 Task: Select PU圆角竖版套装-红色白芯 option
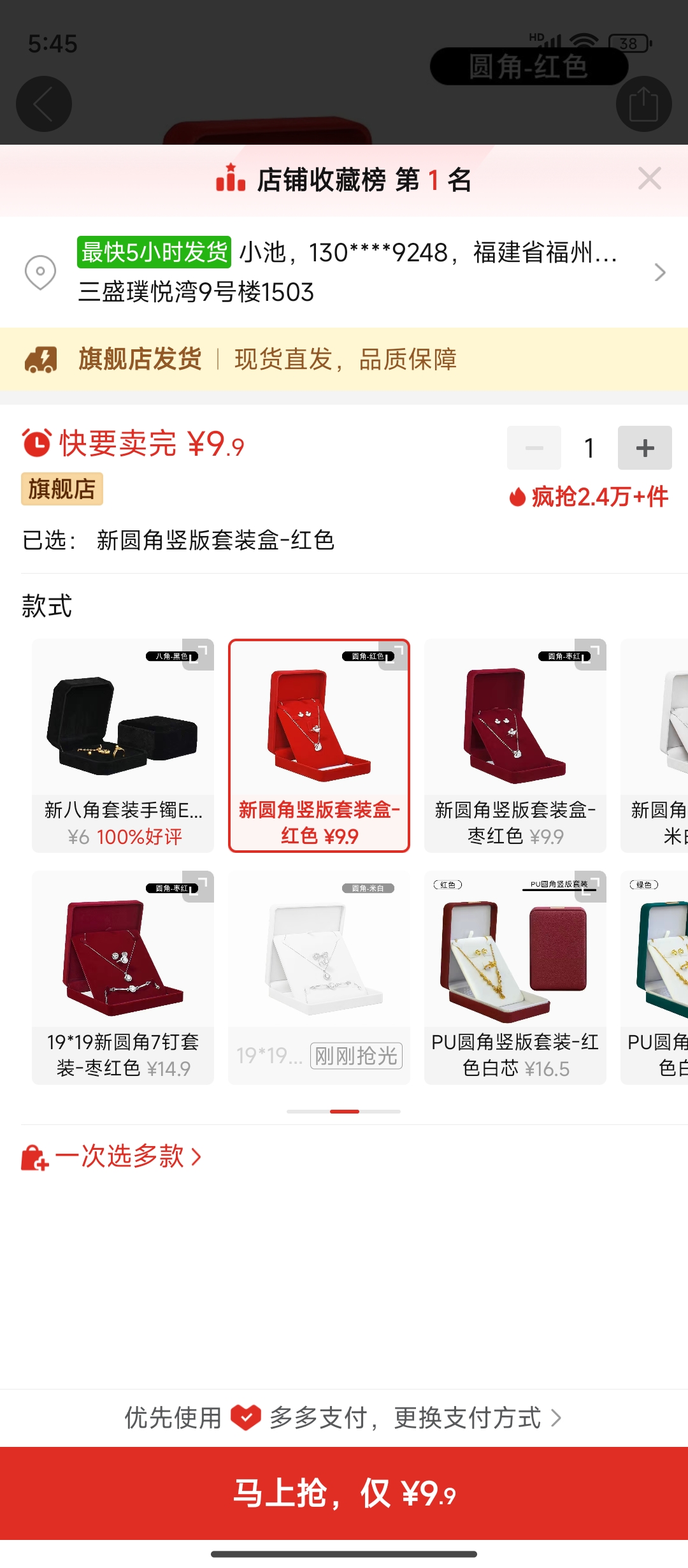point(515,977)
